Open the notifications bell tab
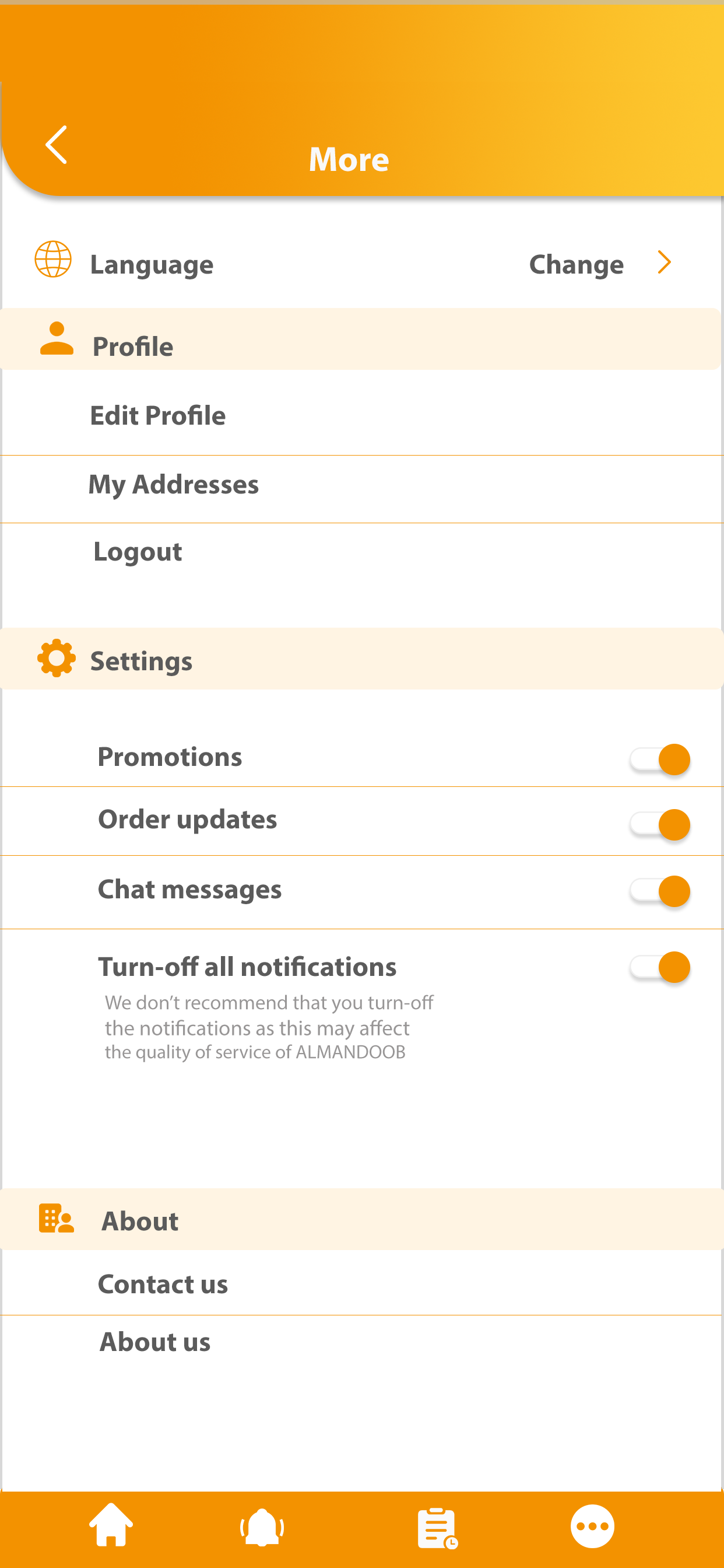The width and height of the screenshot is (724, 1568). click(262, 1527)
